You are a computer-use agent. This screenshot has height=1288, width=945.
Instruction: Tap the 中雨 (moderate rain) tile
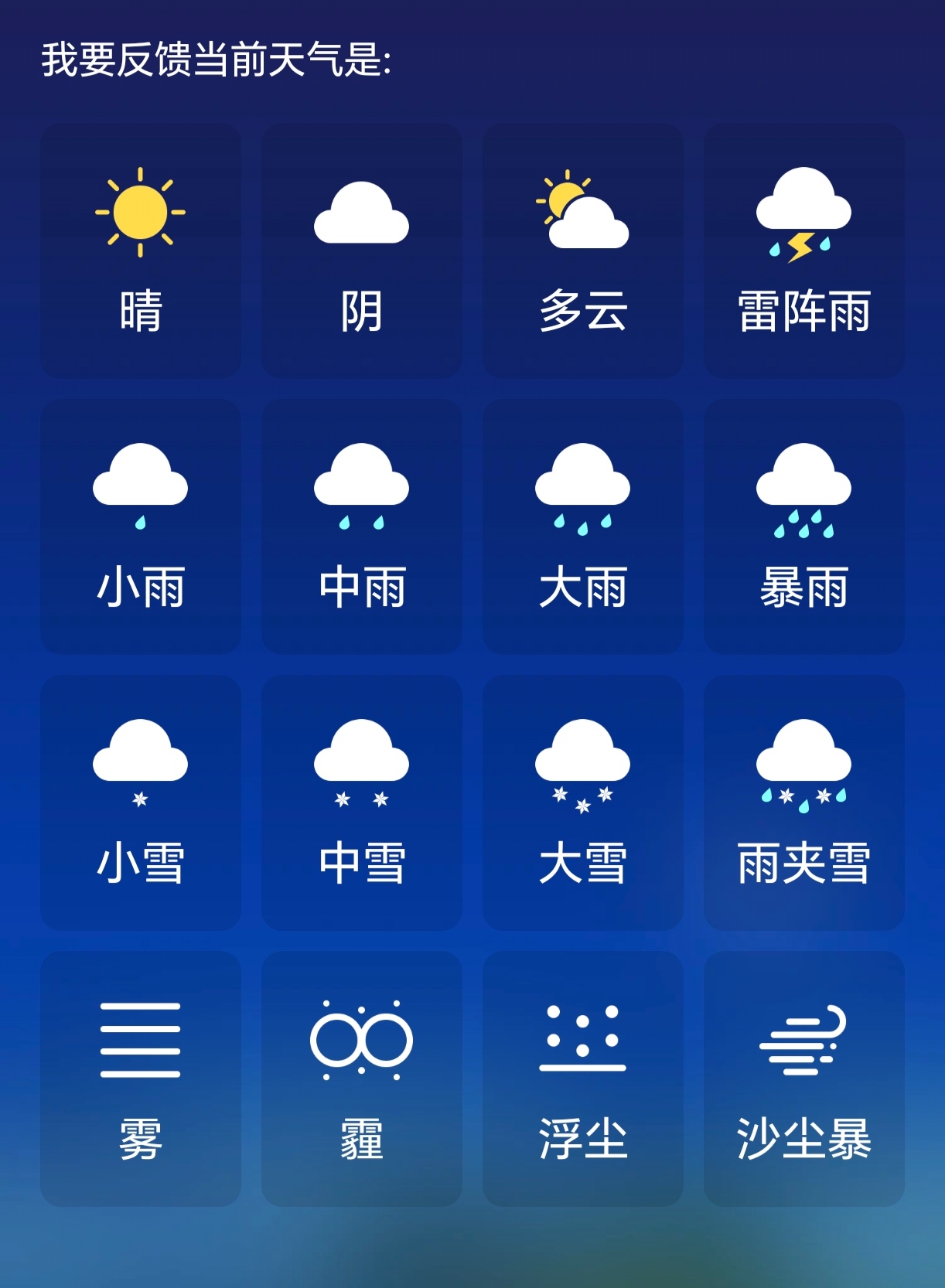point(361,526)
